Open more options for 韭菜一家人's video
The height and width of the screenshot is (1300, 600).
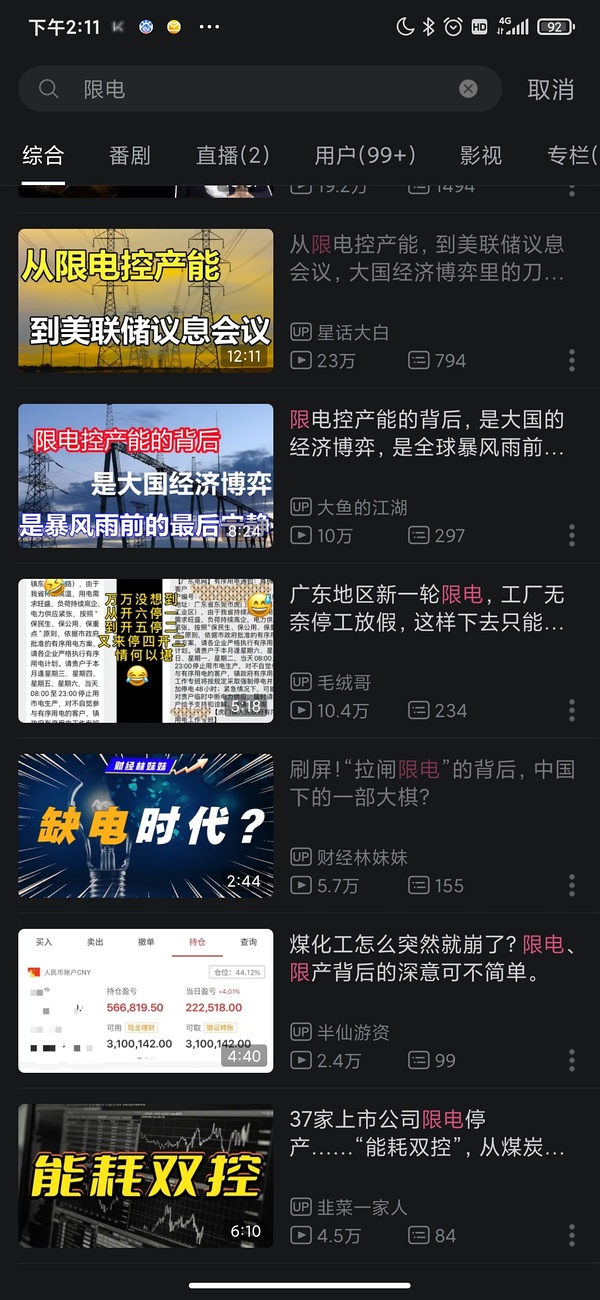point(572,1235)
